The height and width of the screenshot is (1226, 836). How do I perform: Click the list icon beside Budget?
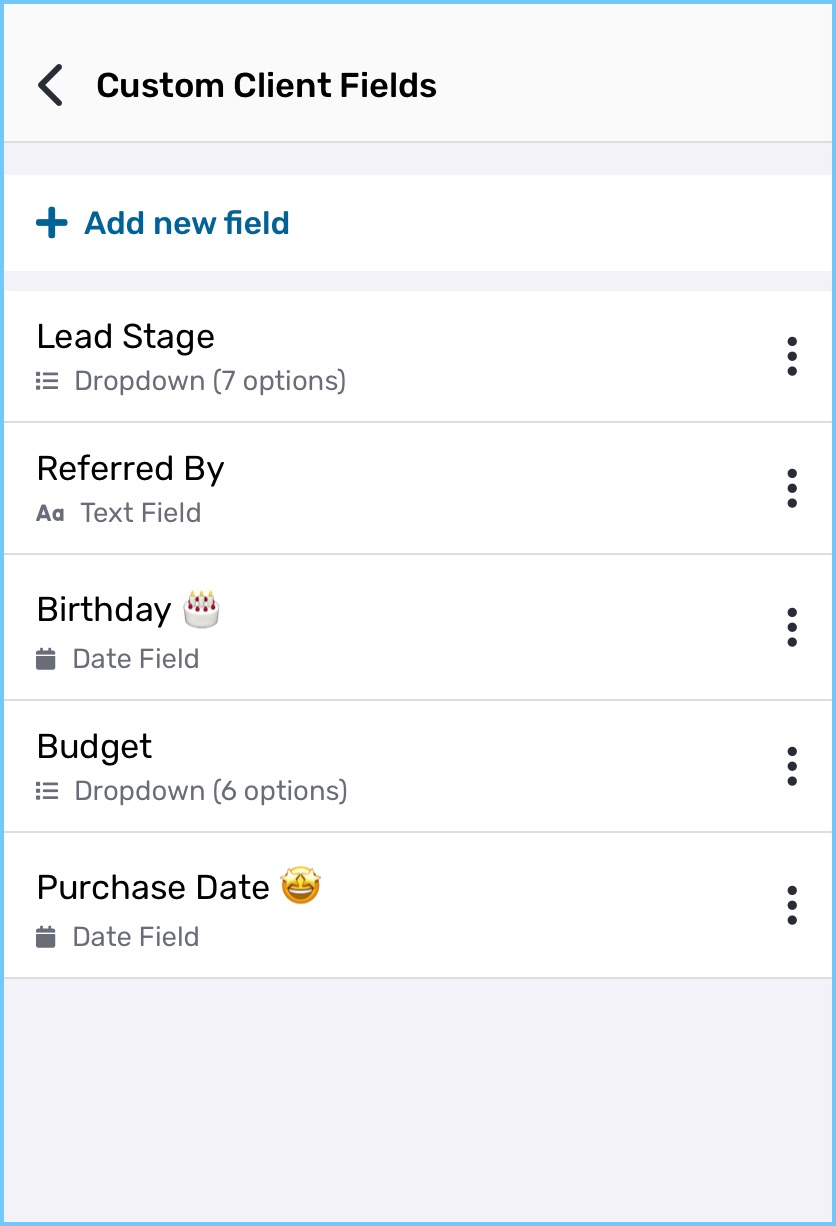(47, 790)
